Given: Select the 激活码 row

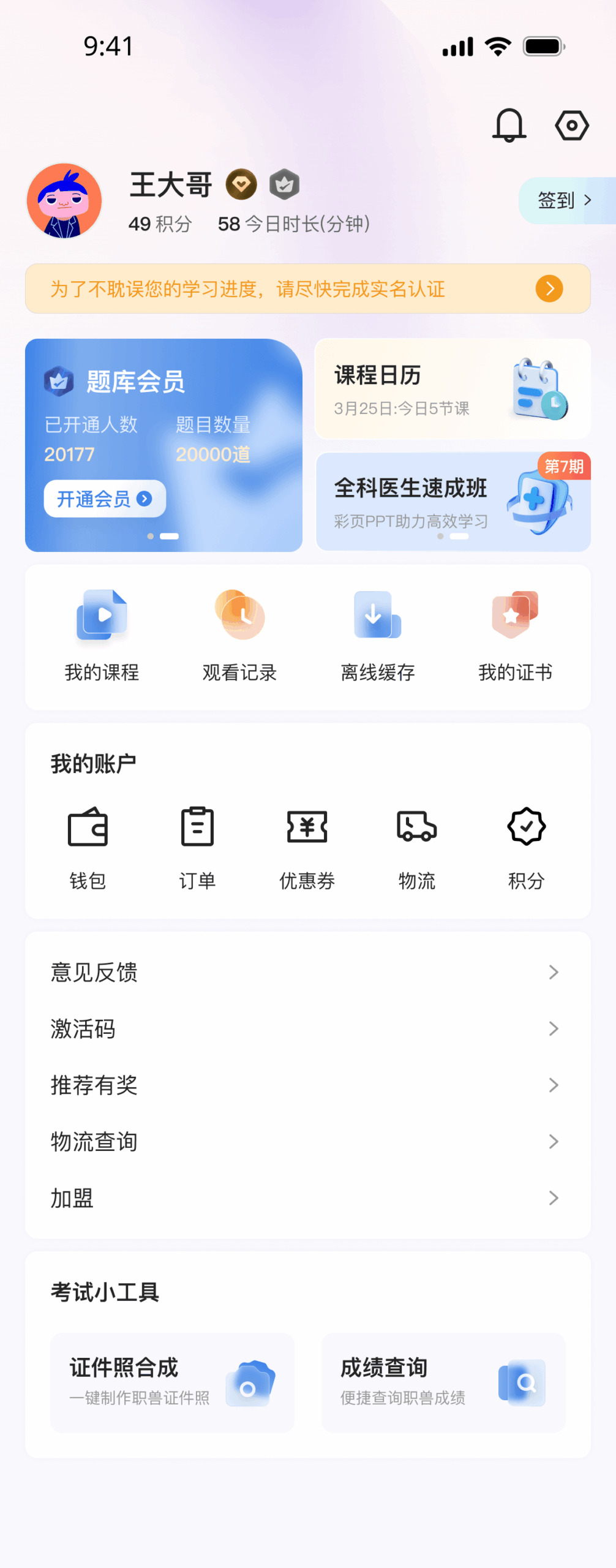Looking at the screenshot, I should (307, 1028).
